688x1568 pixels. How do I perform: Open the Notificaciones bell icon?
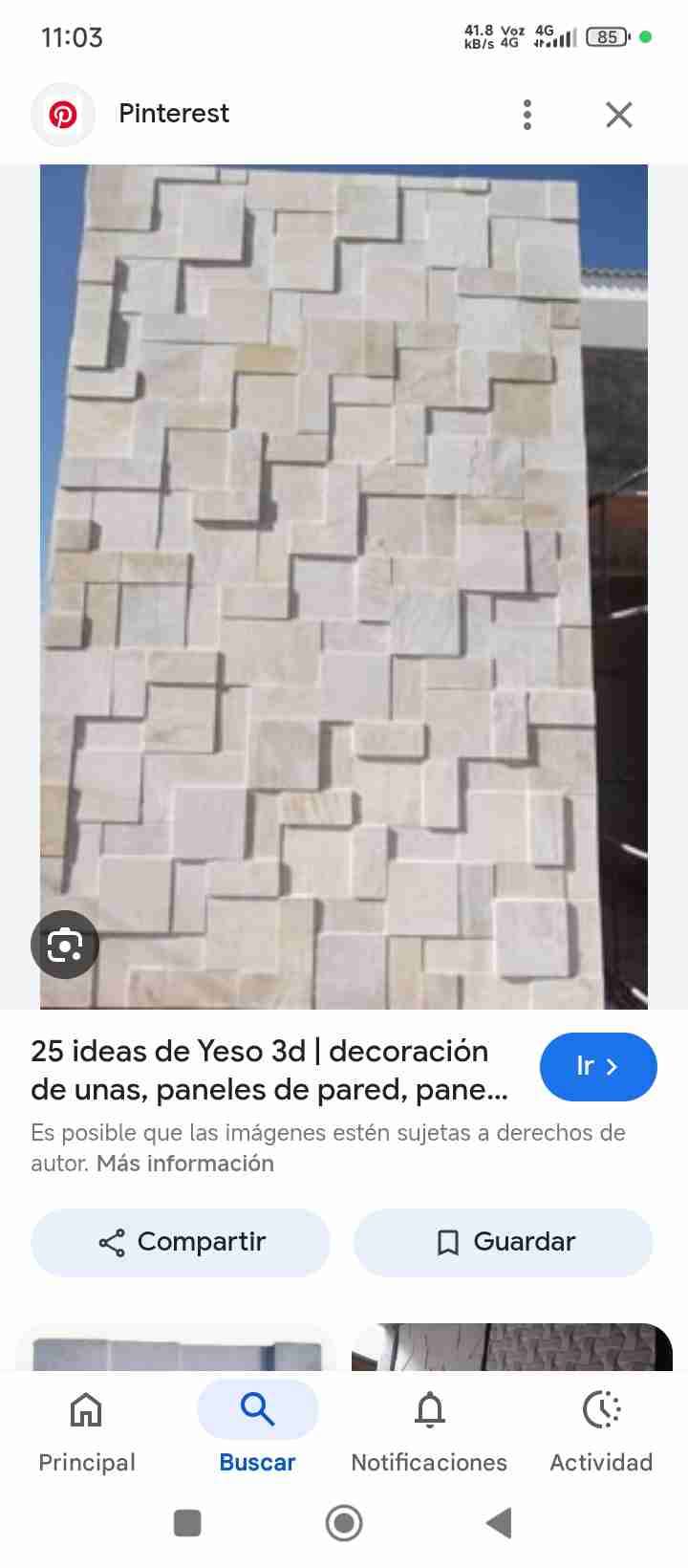(429, 1409)
